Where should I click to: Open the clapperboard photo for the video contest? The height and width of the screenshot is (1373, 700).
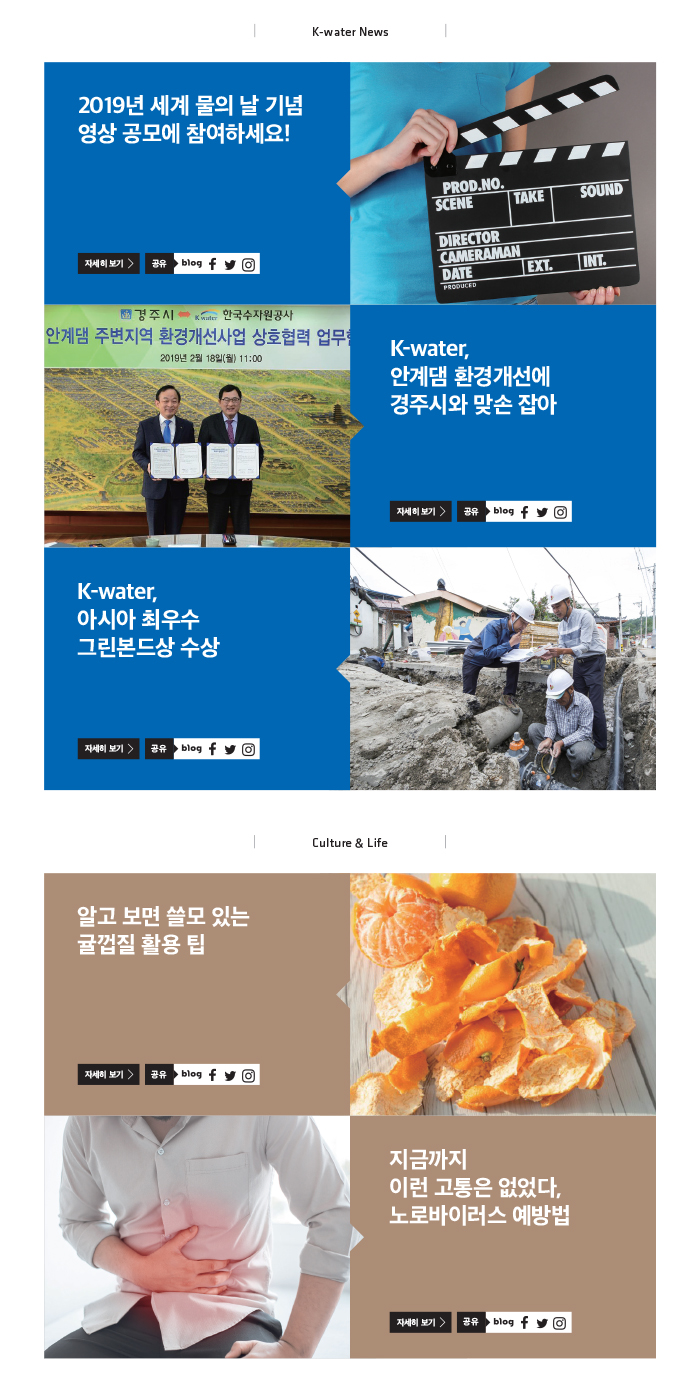pyautogui.click(x=503, y=183)
